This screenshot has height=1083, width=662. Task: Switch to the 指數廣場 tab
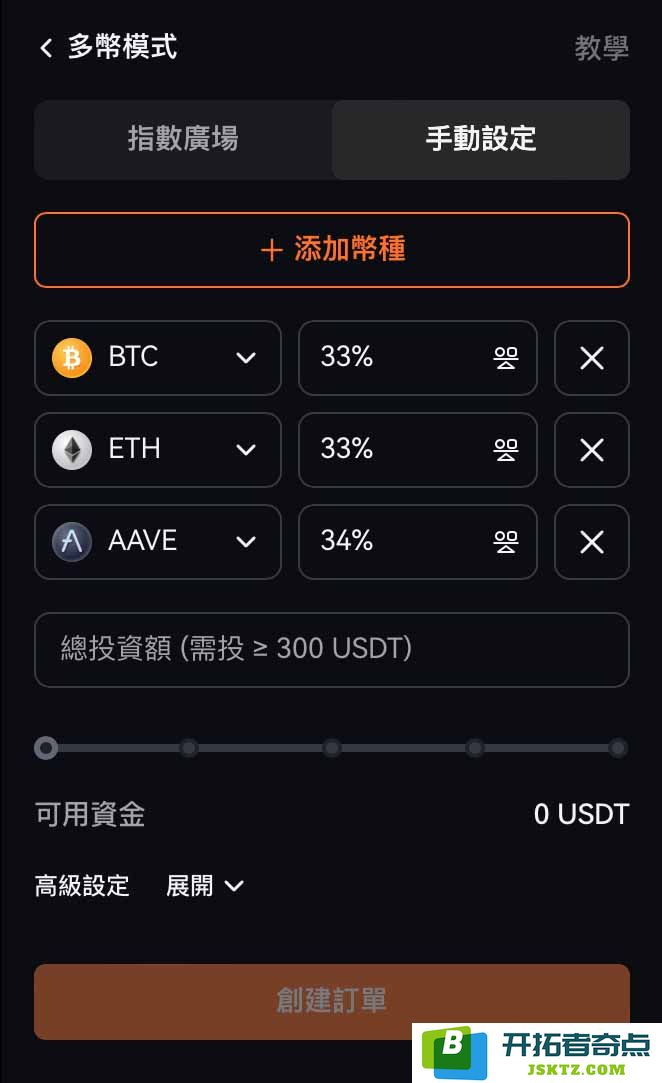point(183,139)
